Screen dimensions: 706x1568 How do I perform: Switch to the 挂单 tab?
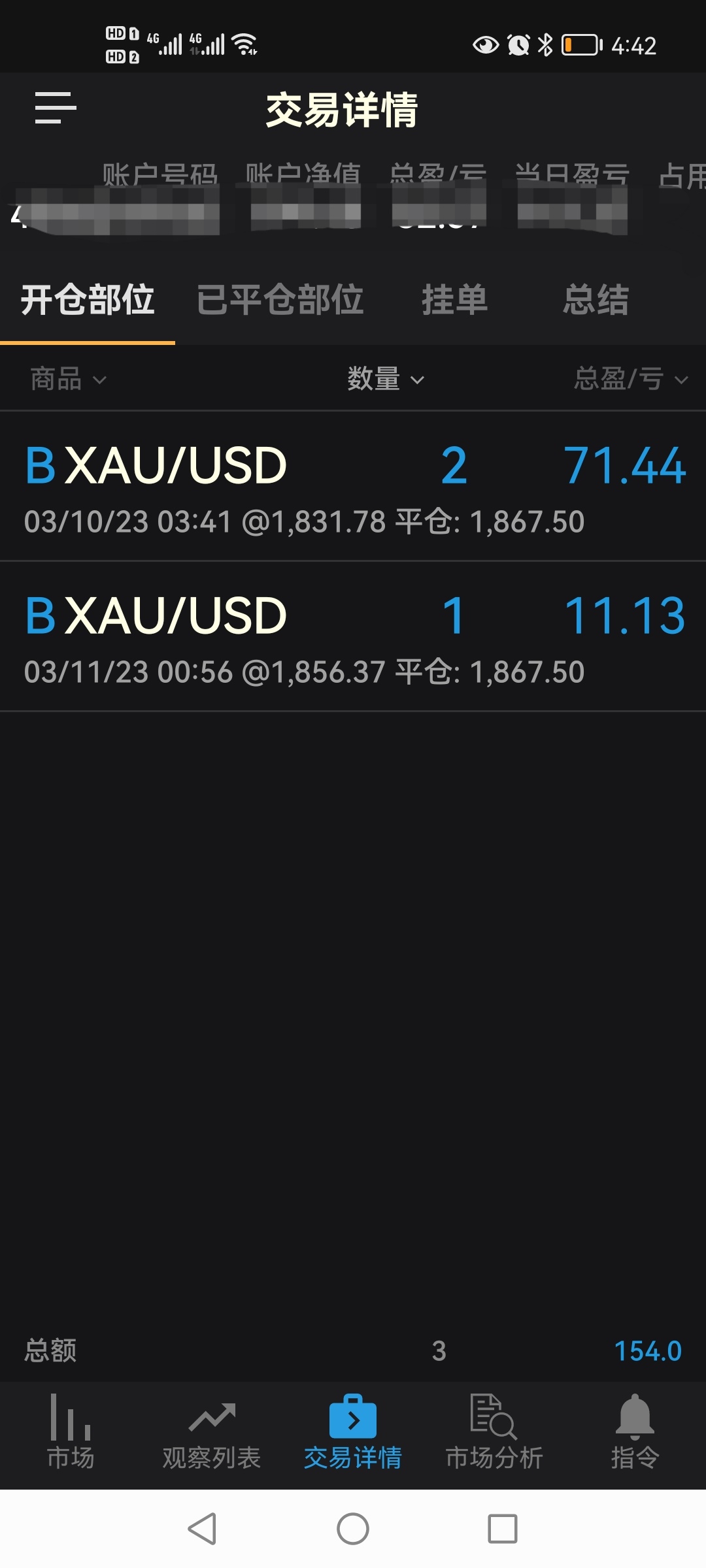(x=455, y=301)
